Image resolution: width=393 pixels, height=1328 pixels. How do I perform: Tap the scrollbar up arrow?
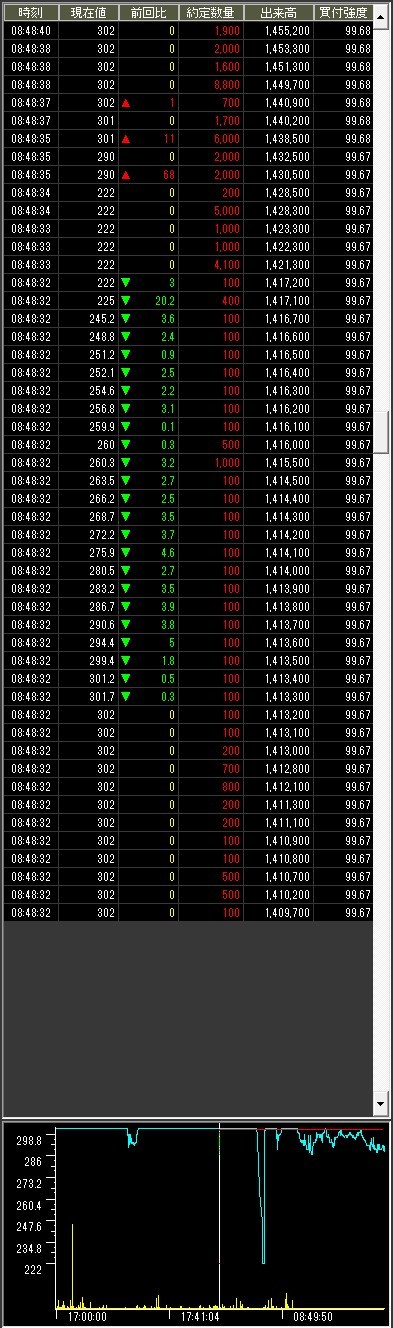click(x=381, y=13)
